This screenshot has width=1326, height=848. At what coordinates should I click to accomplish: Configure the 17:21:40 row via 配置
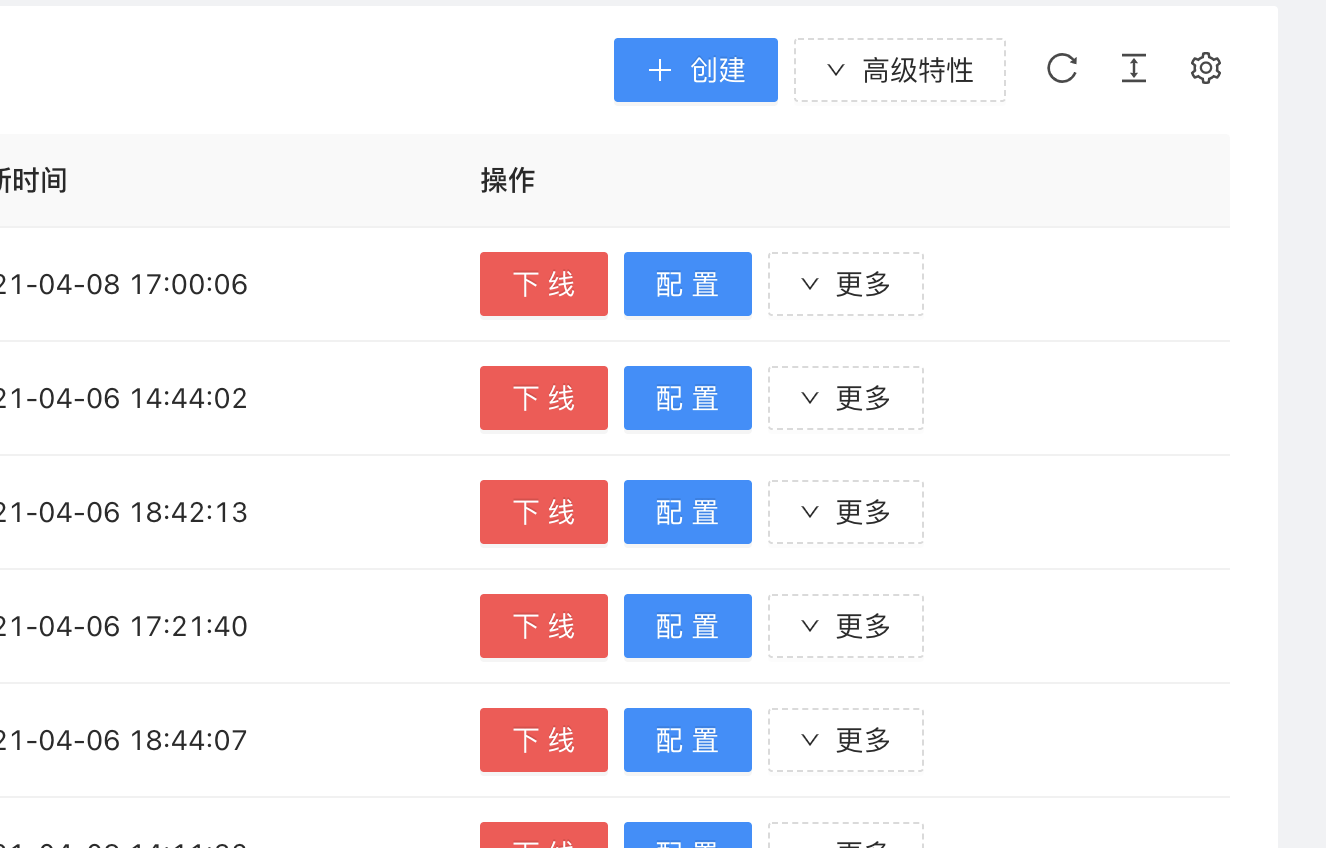tap(688, 626)
